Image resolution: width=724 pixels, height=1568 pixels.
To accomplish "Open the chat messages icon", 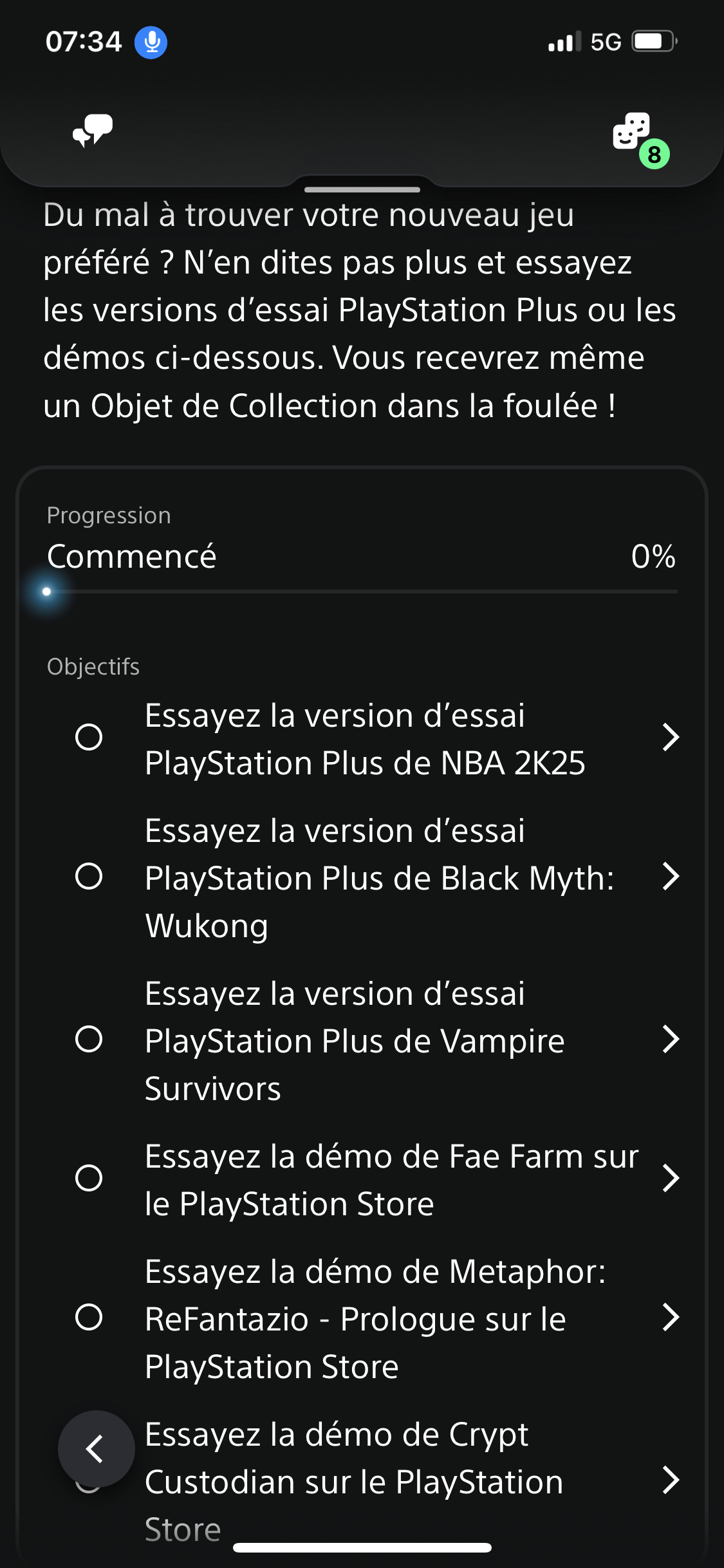I will (x=93, y=131).
